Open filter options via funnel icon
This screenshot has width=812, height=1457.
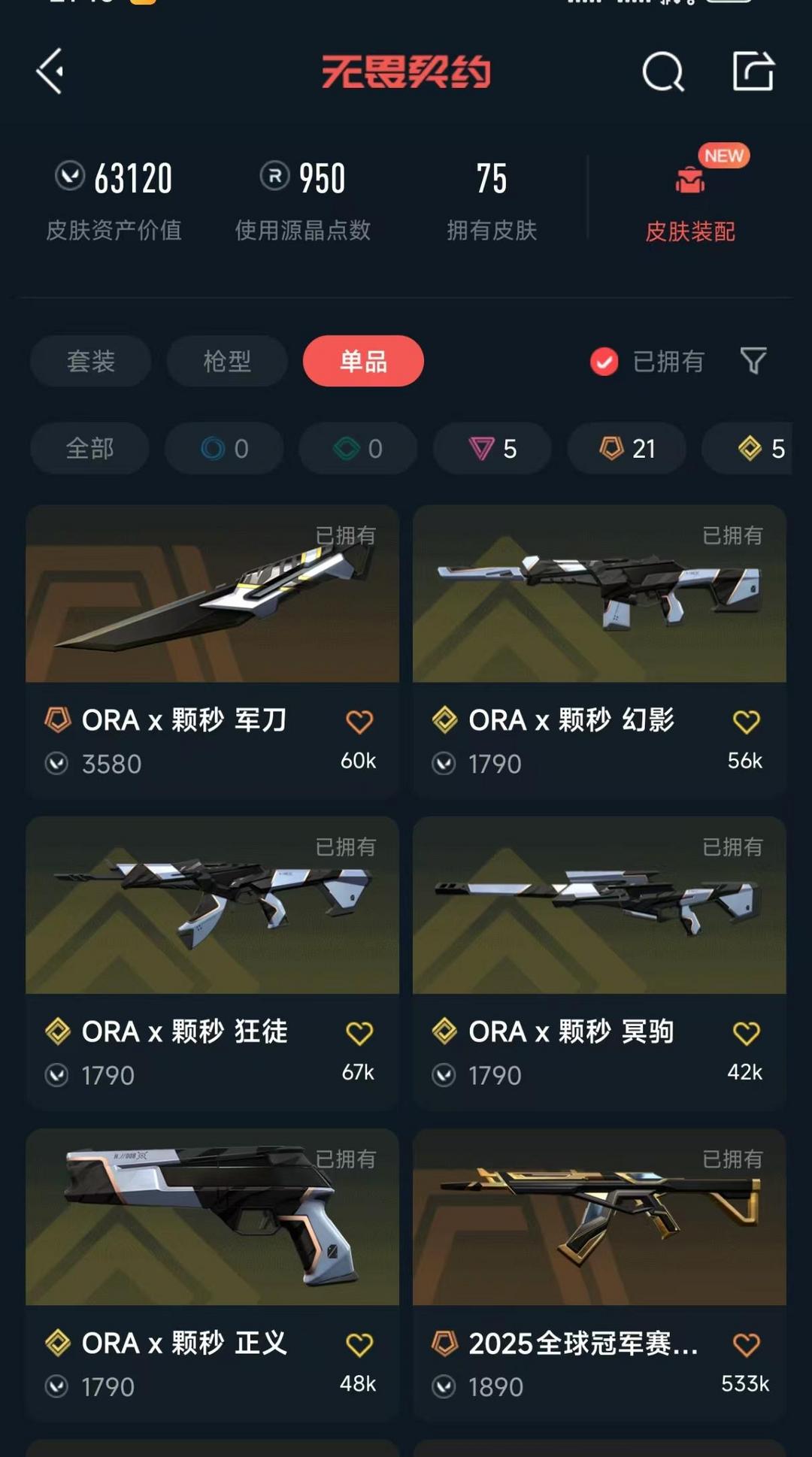(x=754, y=362)
